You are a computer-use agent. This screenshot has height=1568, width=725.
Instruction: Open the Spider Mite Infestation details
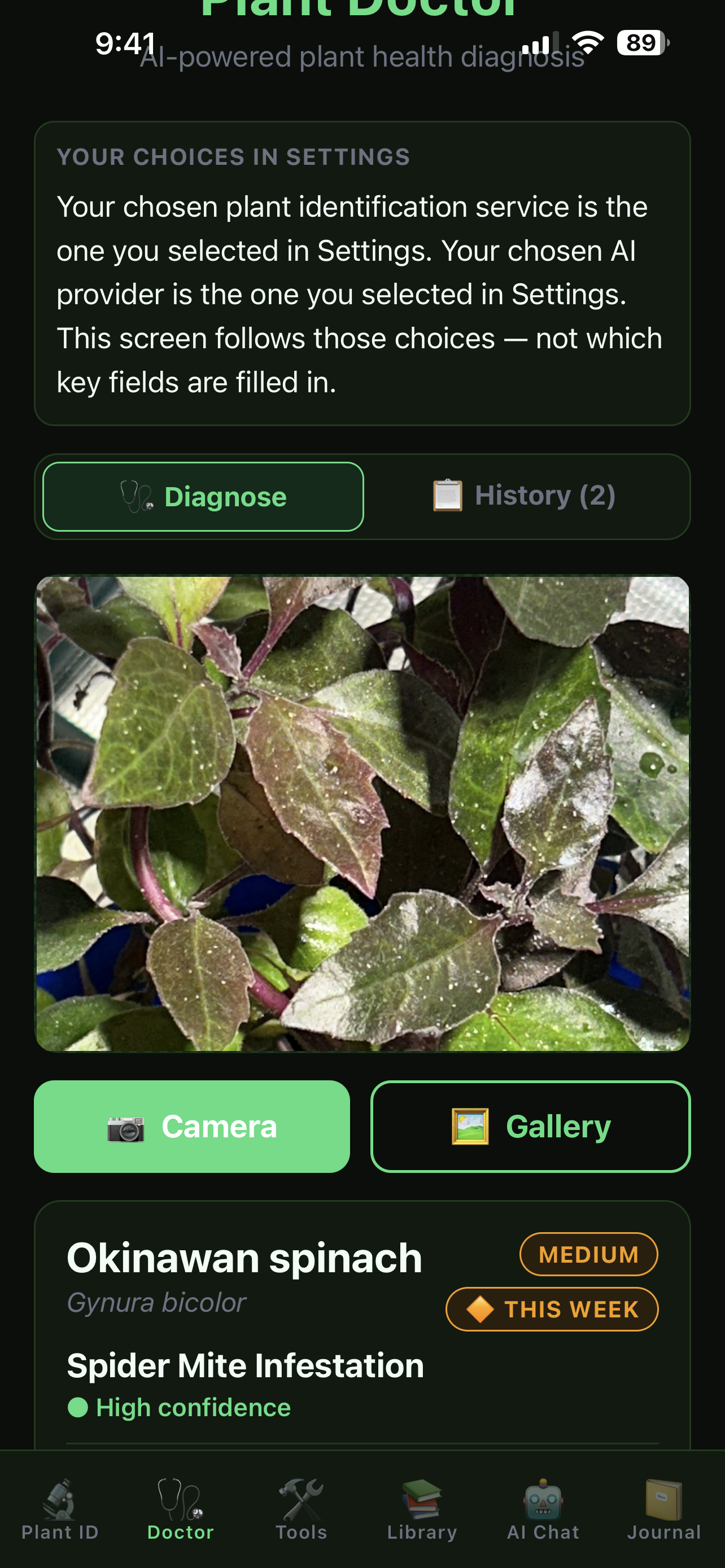(244, 1365)
